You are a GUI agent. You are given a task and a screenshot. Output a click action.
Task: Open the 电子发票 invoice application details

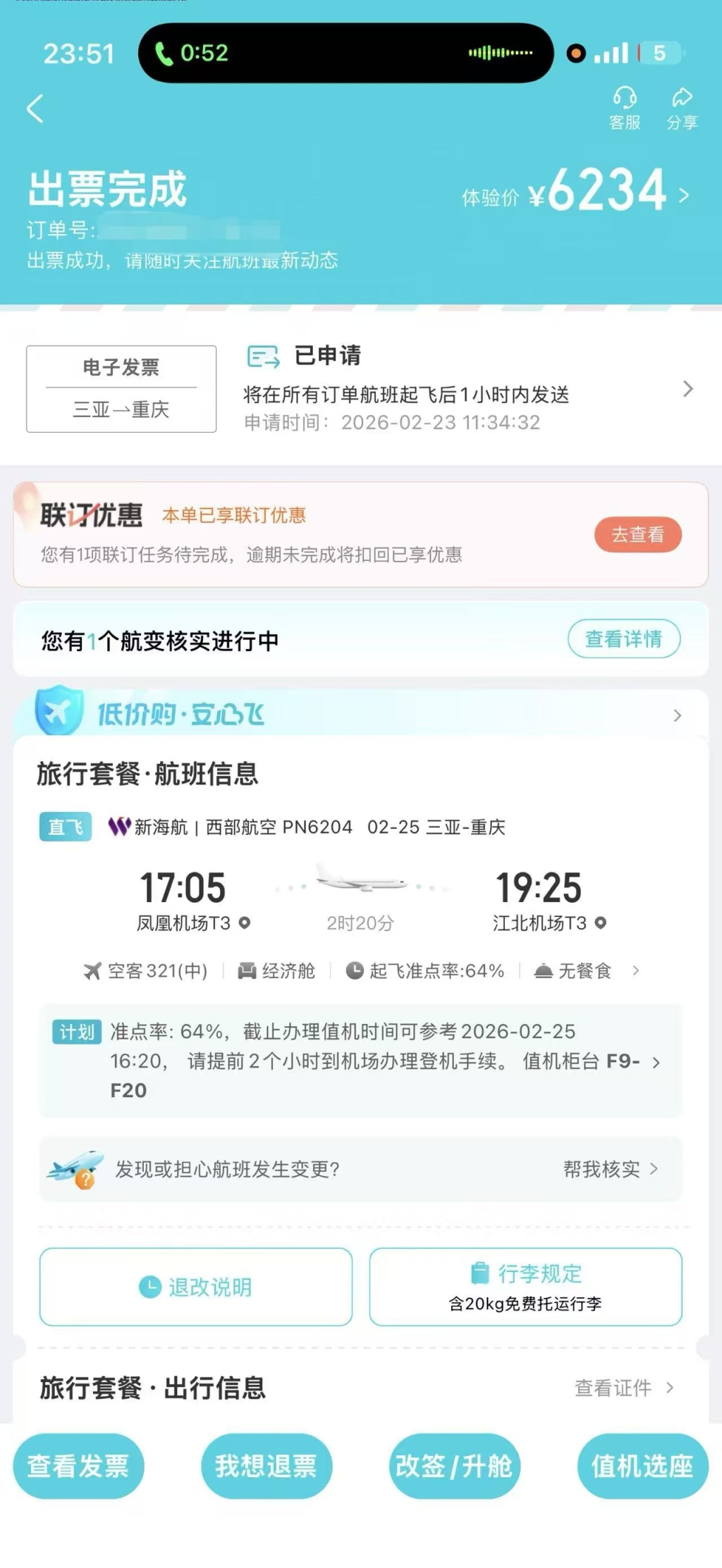[465, 389]
